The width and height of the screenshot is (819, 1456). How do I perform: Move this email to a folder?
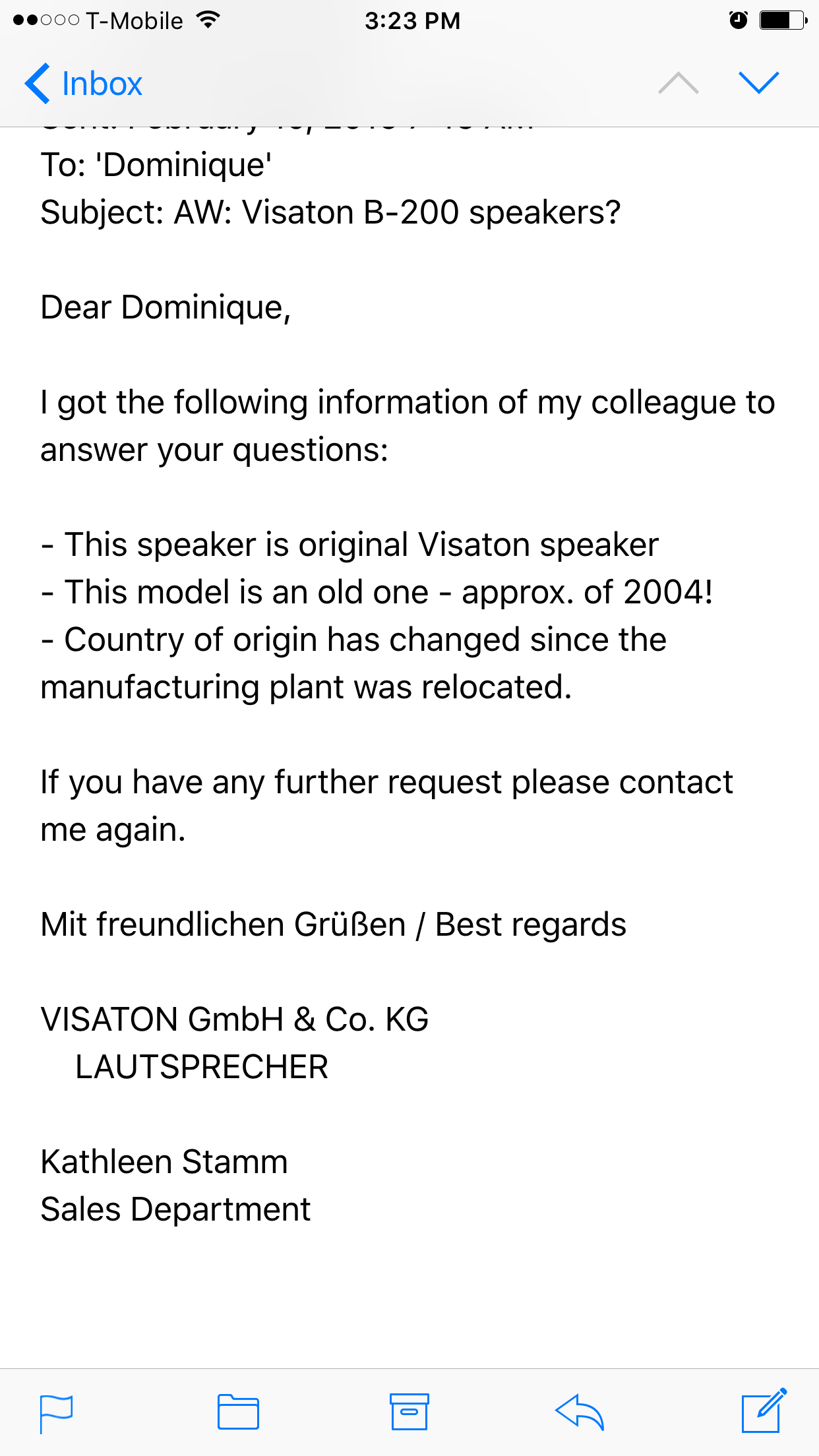[238, 1412]
